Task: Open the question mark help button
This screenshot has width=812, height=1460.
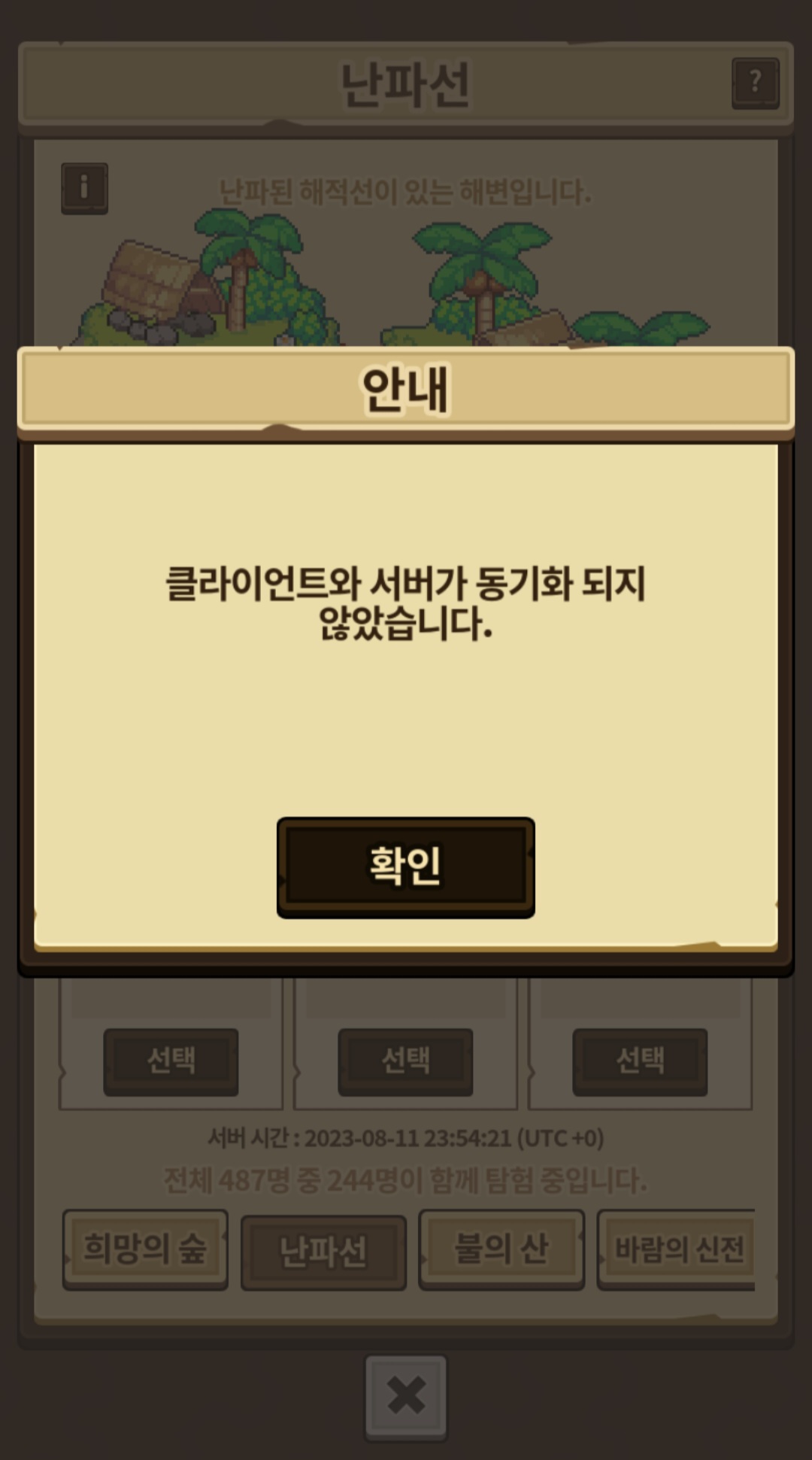Action: pos(755,82)
